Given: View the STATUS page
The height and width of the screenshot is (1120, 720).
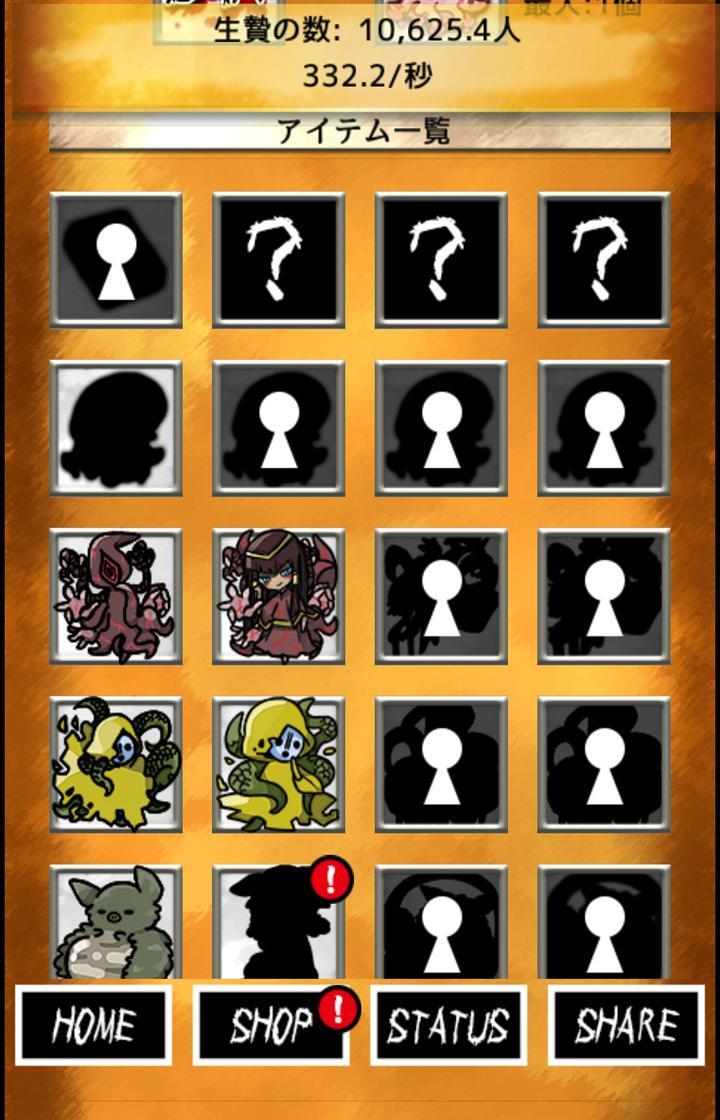Looking at the screenshot, I should click(x=448, y=1026).
